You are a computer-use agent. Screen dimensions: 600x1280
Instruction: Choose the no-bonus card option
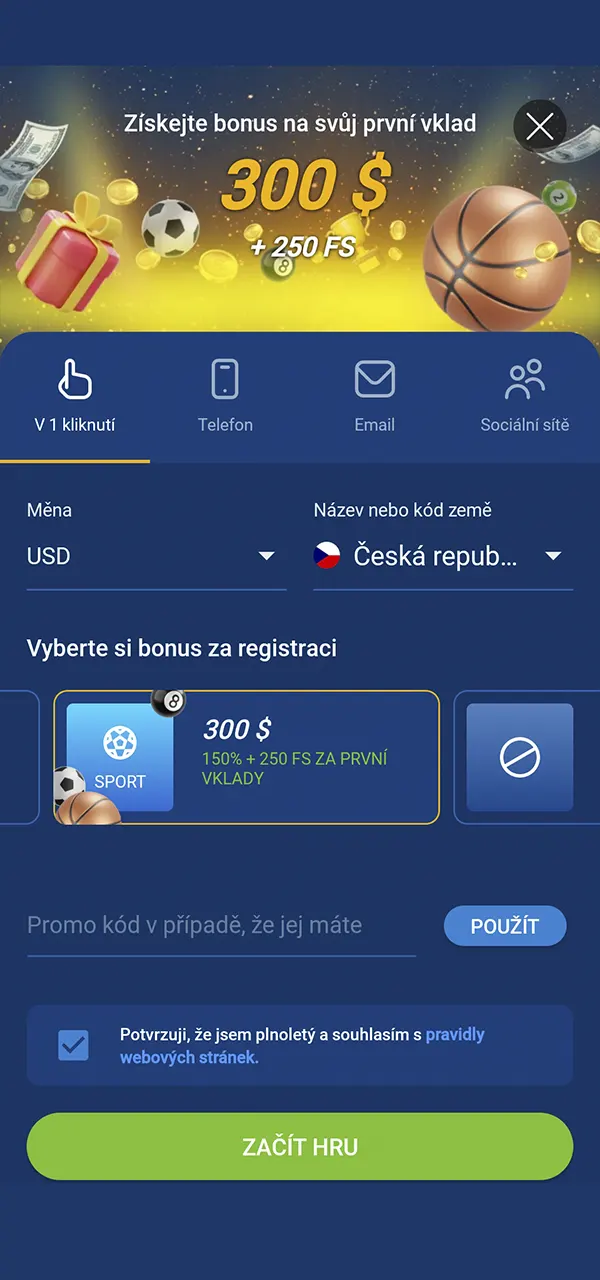pyautogui.click(x=520, y=758)
